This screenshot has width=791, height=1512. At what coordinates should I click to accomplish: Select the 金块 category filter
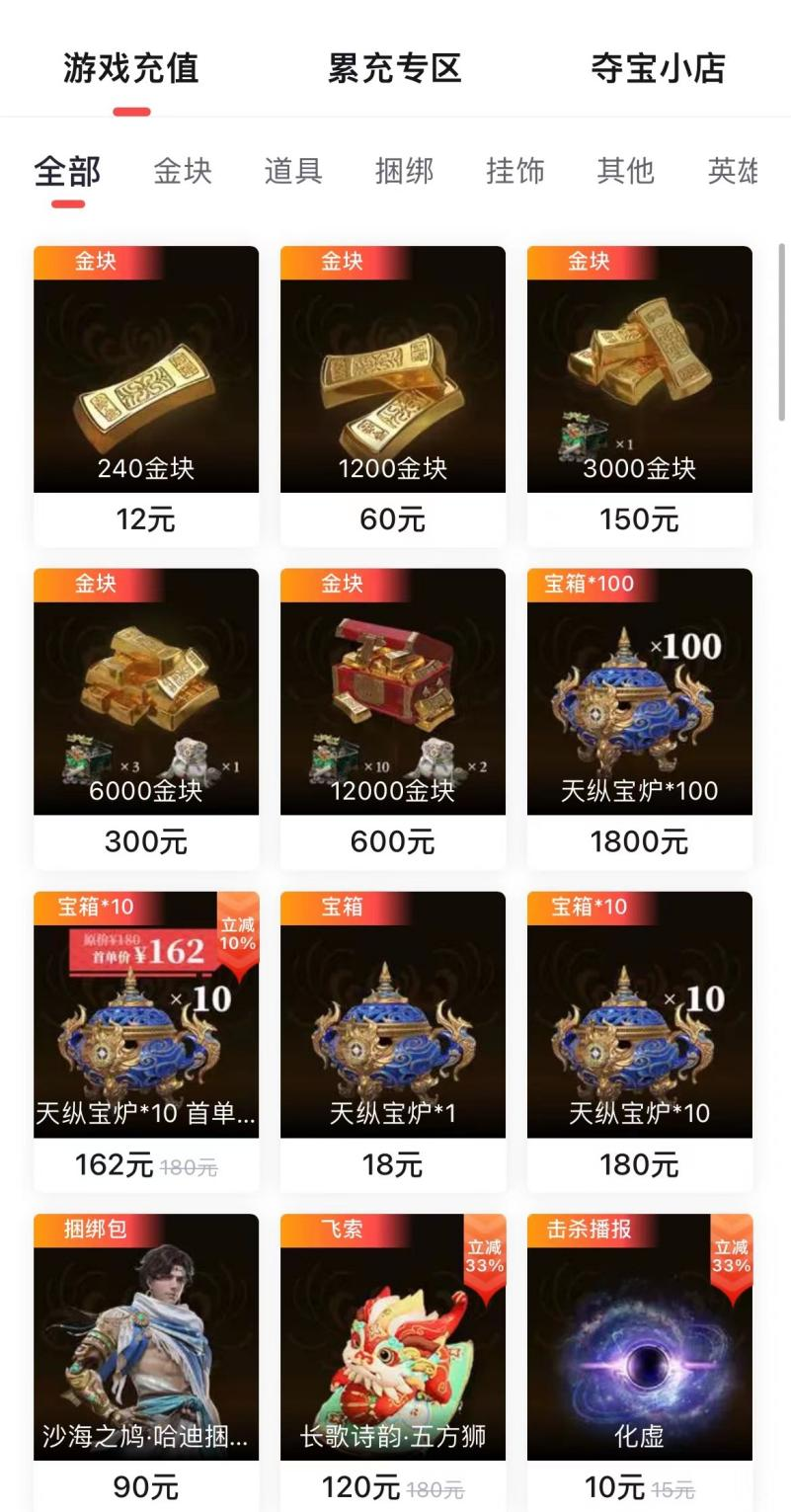pos(183,171)
